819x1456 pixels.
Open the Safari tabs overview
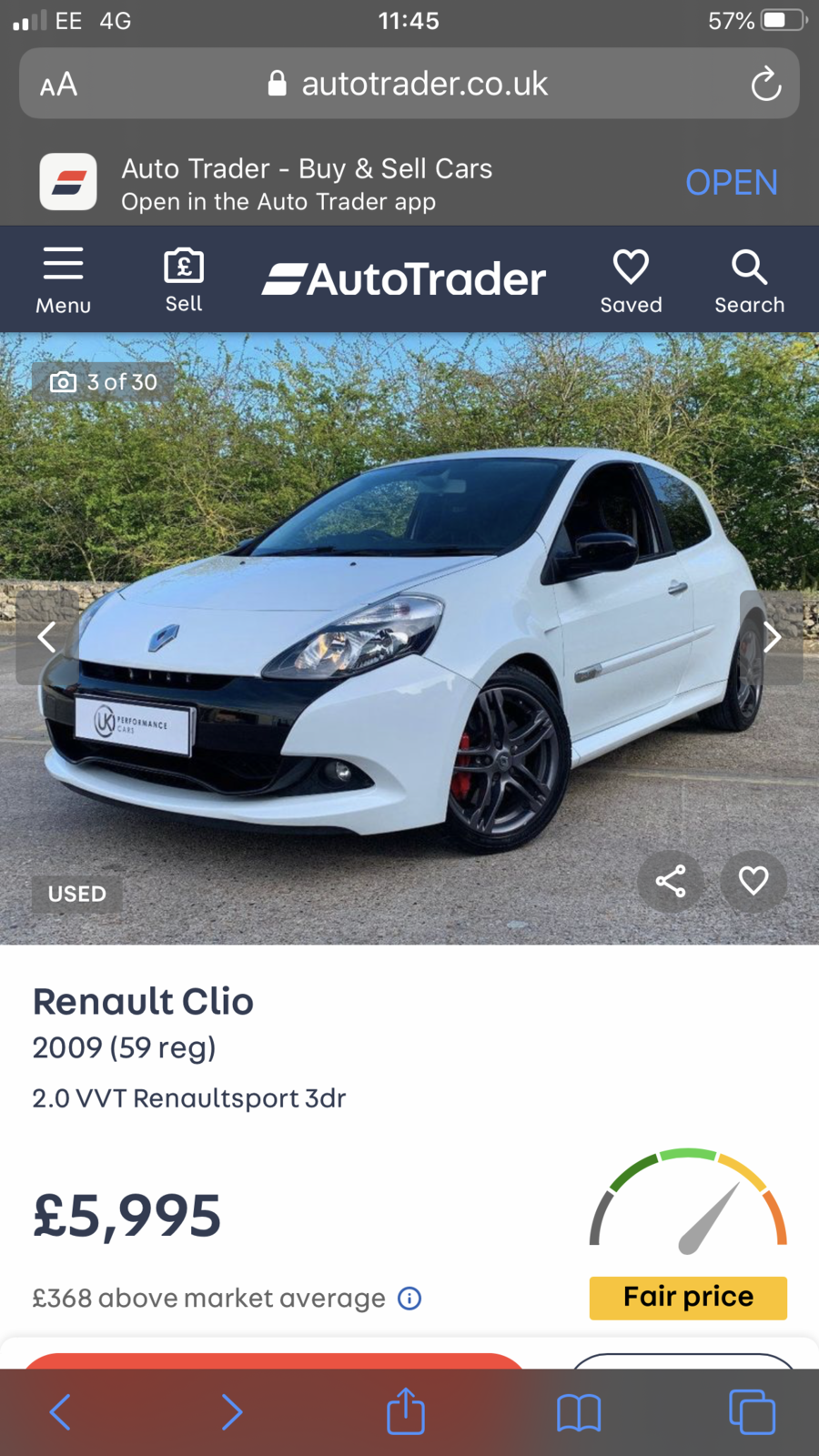pos(752,1412)
